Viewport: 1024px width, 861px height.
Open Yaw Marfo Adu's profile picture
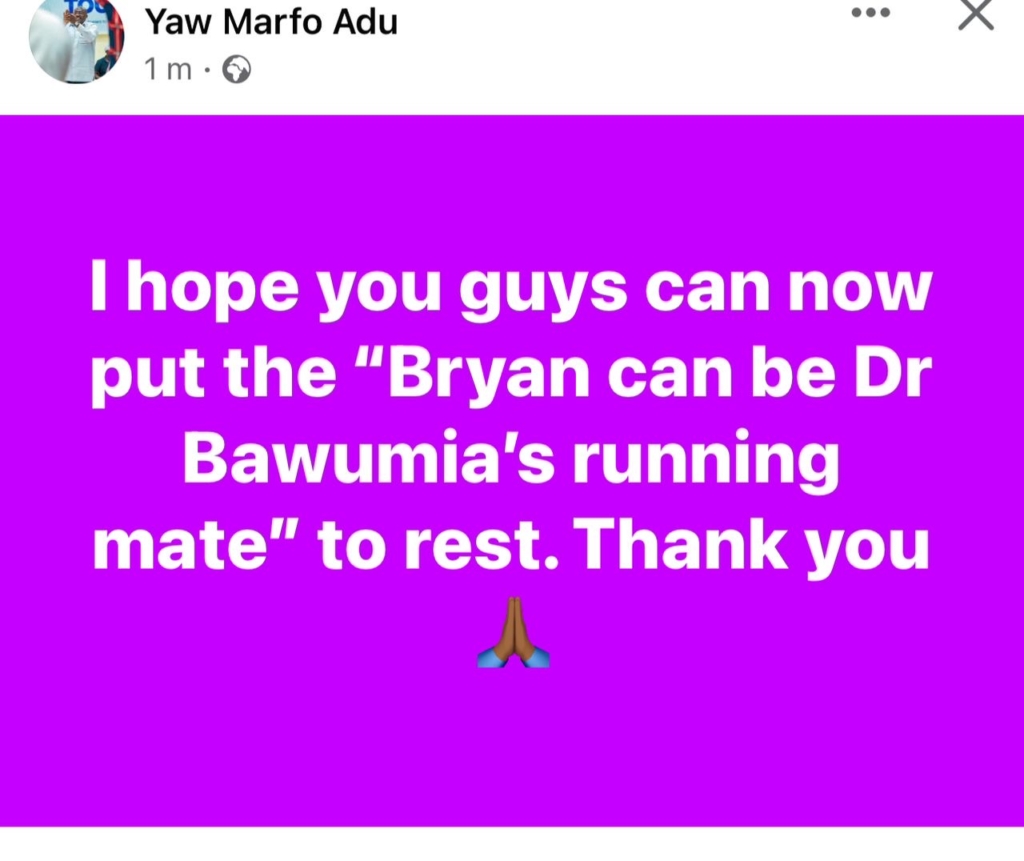click(76, 38)
